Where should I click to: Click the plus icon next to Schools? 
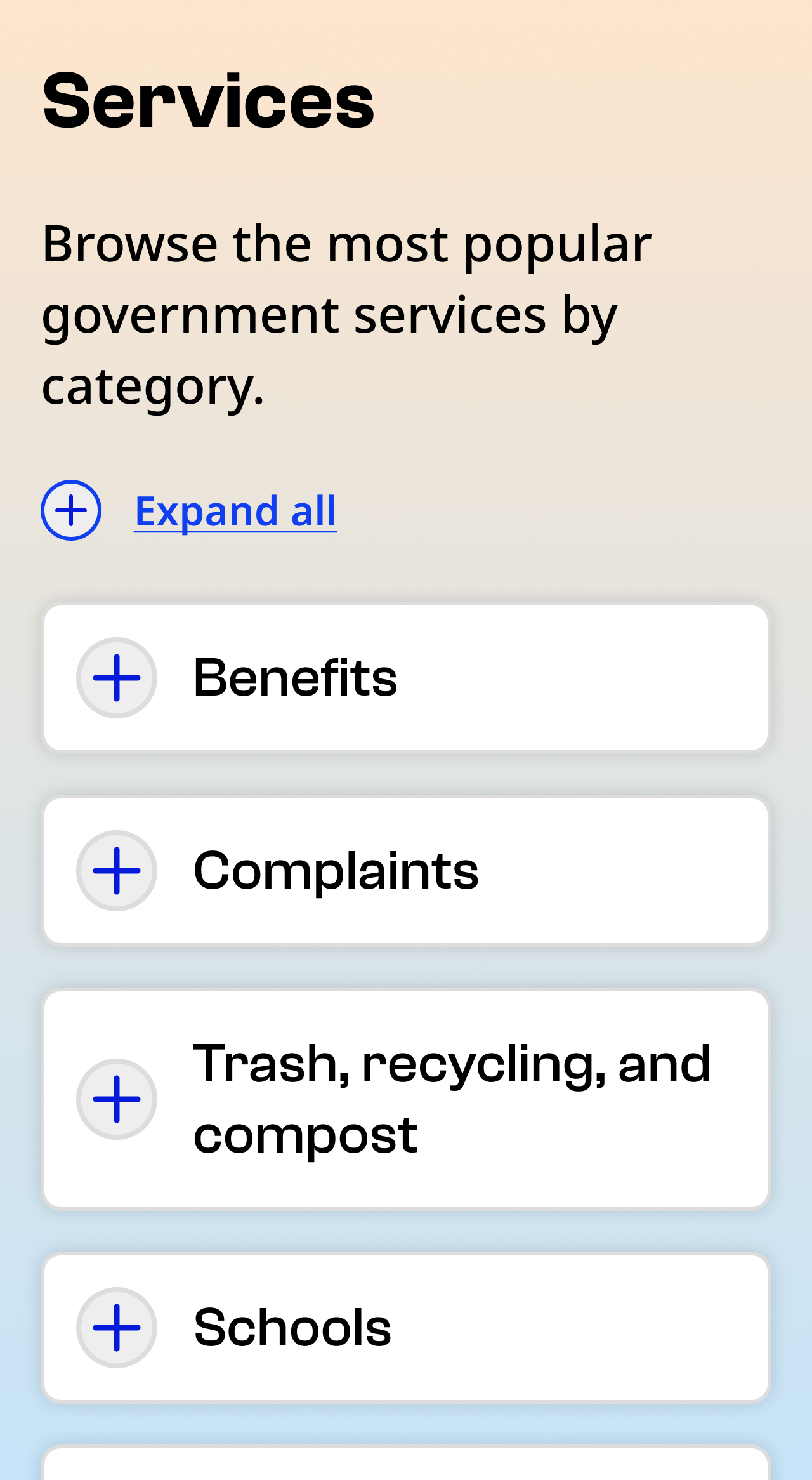click(117, 1326)
